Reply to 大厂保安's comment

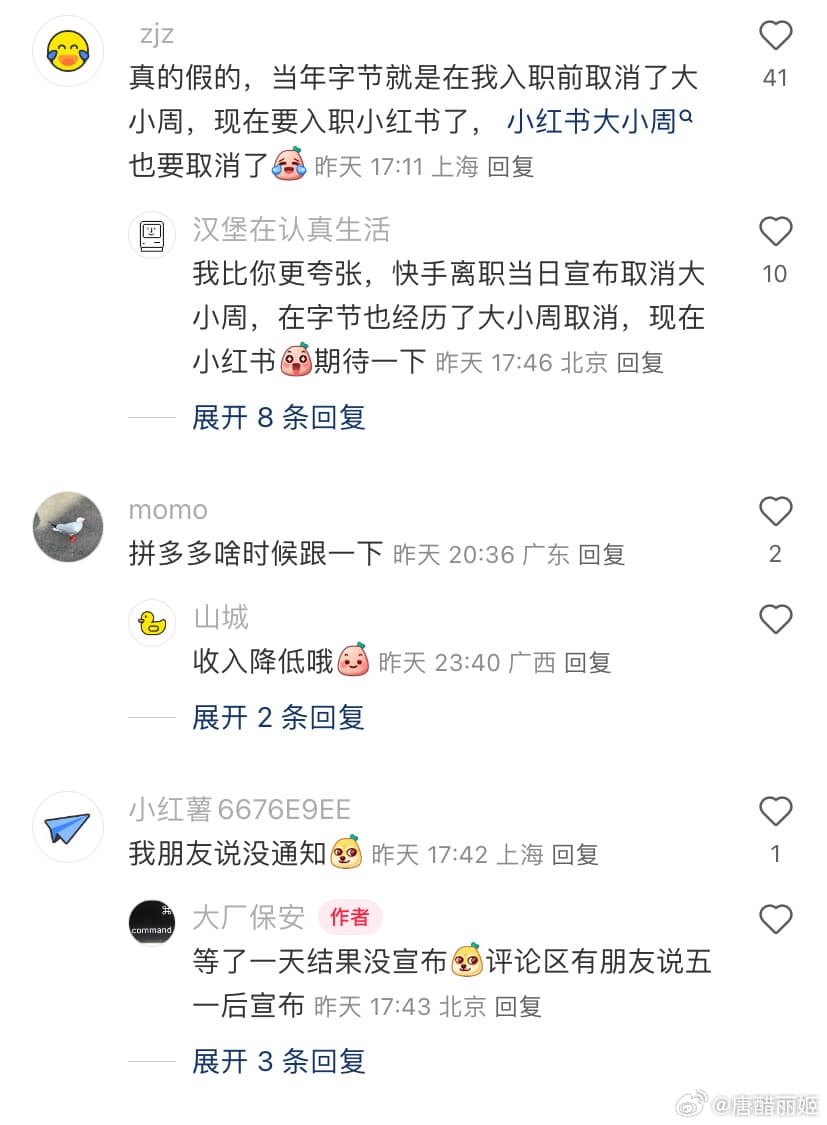(518, 1005)
